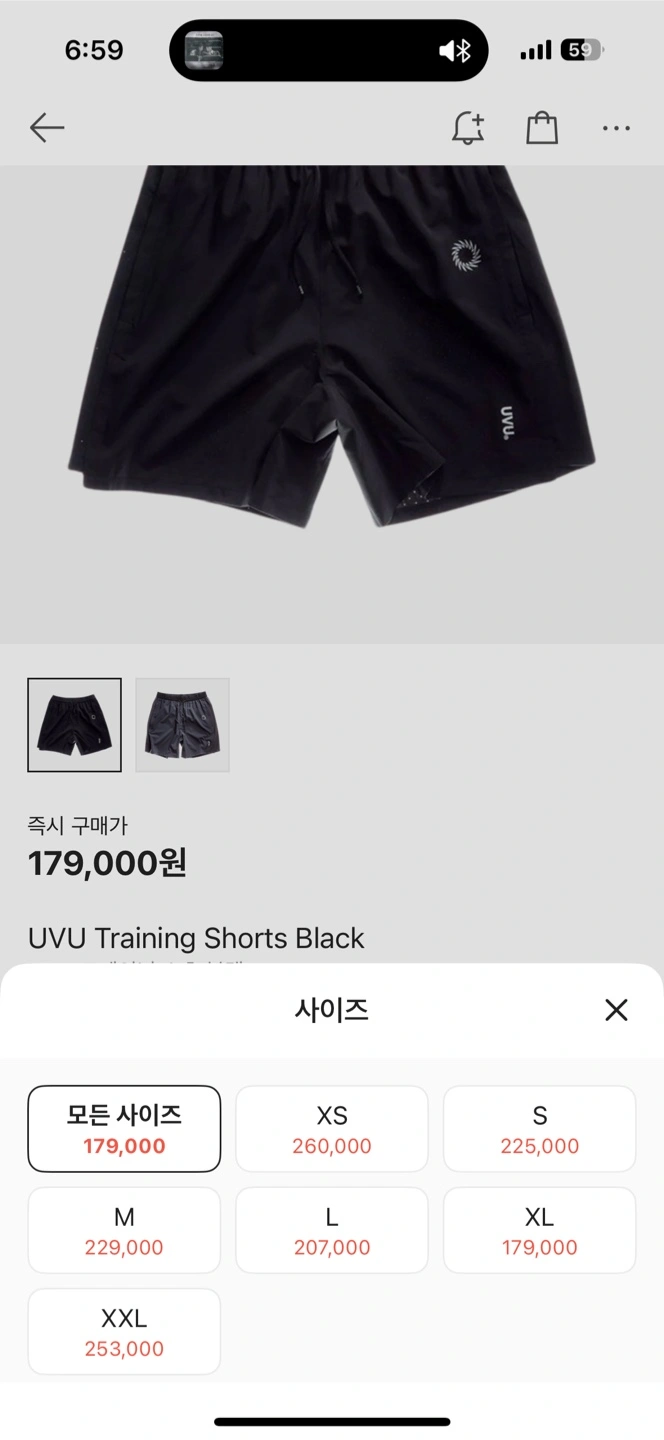Open the price alert bell icon
The height and width of the screenshot is (1440, 664).
[467, 128]
